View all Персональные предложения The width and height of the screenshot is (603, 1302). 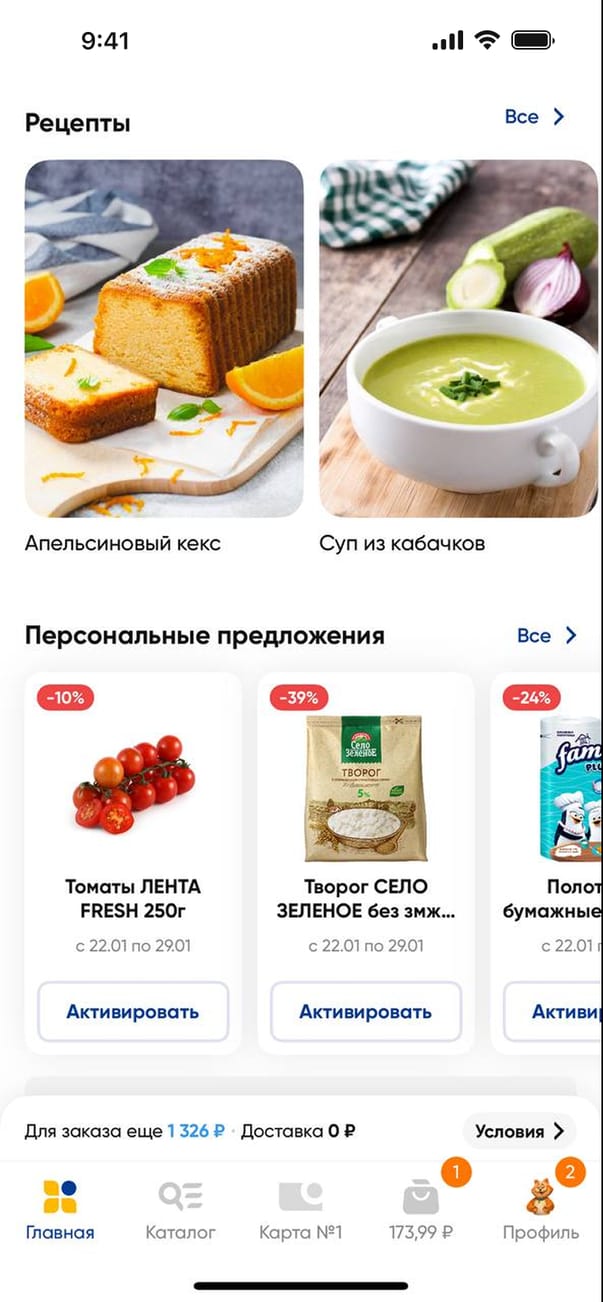coord(547,635)
